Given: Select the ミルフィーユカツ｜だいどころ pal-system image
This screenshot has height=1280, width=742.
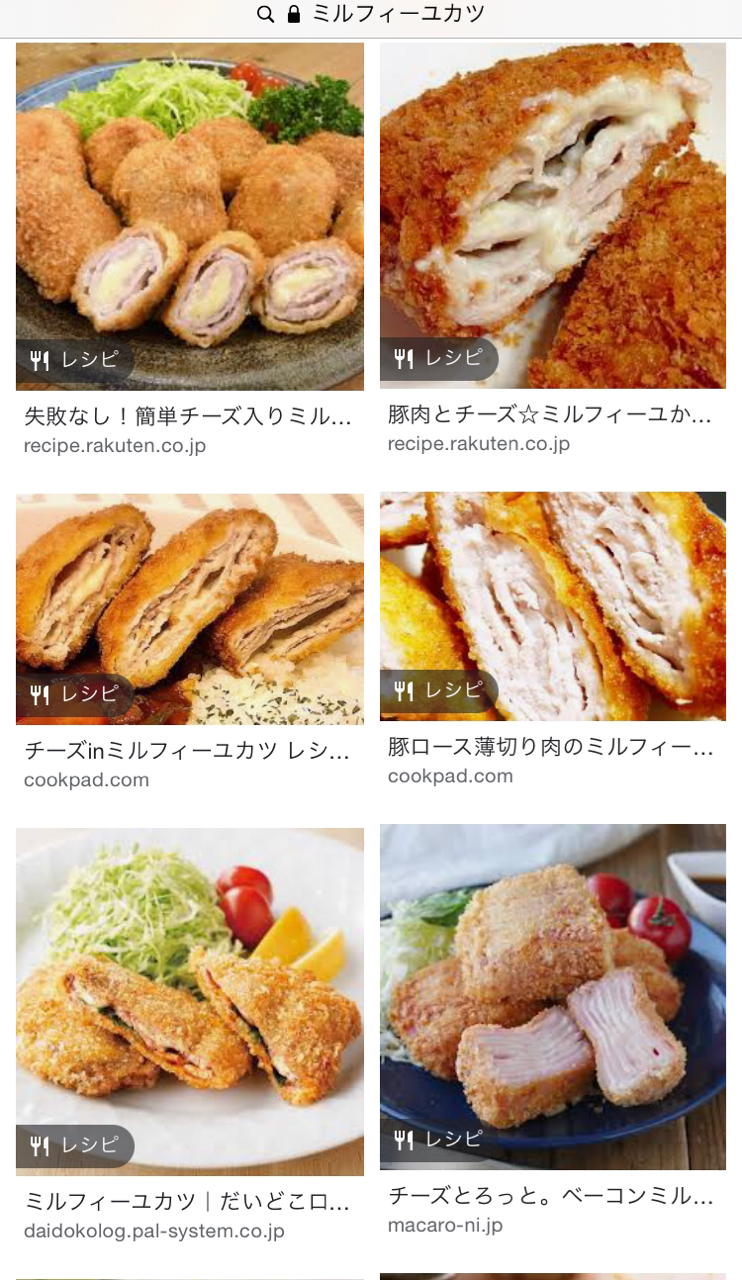Looking at the screenshot, I should pyautogui.click(x=190, y=1001).
